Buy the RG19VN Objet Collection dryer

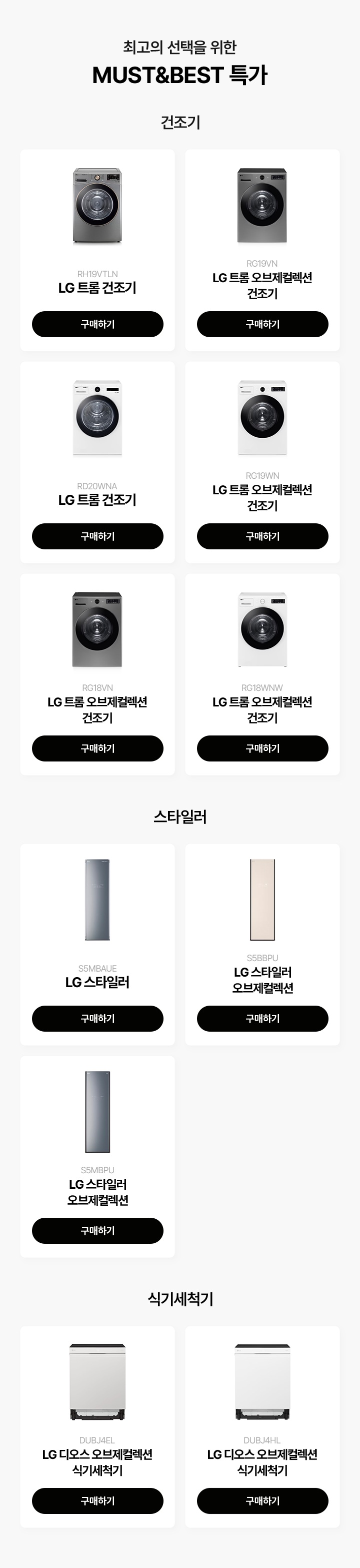[262, 324]
